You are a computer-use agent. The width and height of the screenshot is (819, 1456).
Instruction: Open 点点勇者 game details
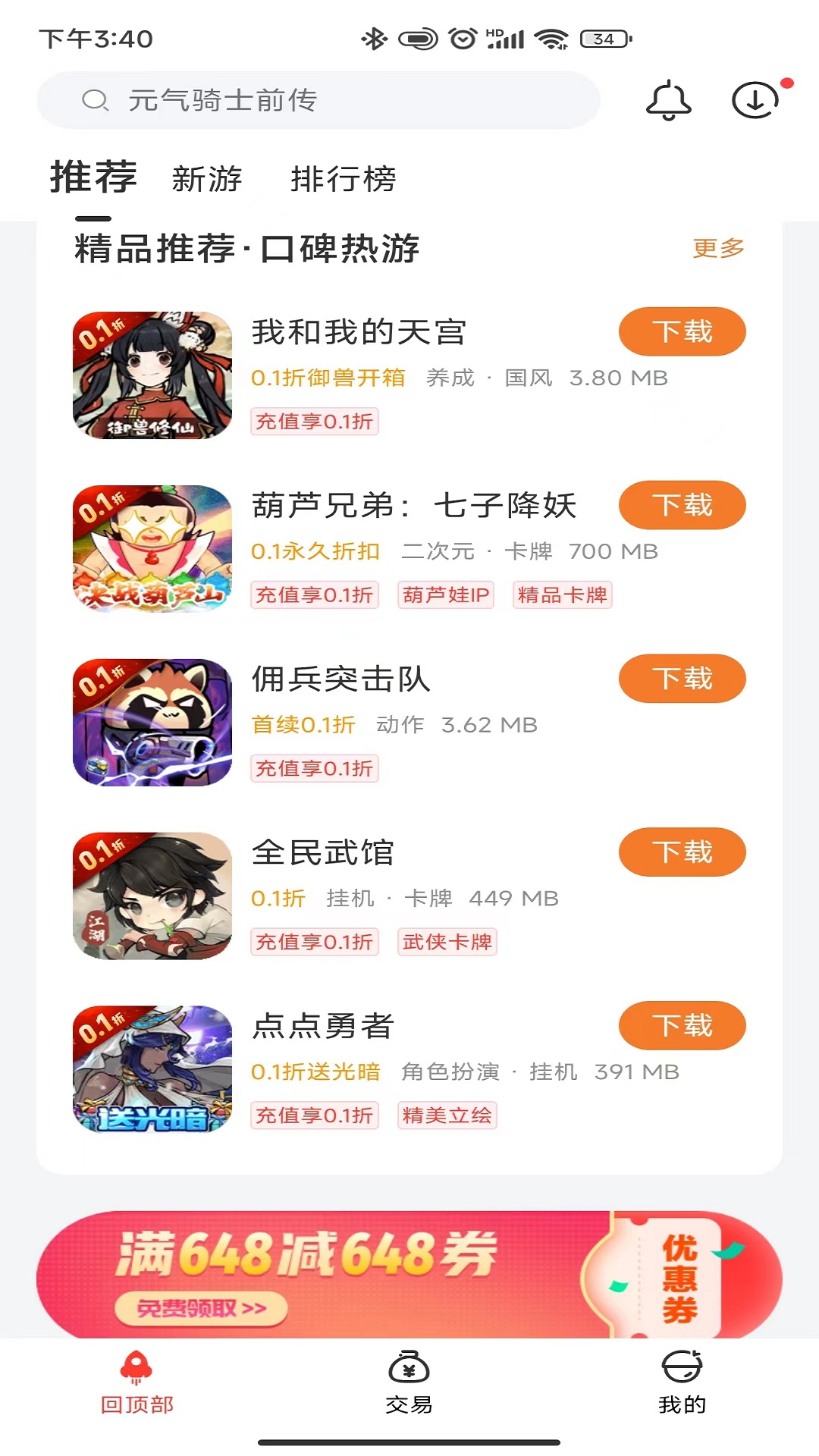coord(322,1027)
